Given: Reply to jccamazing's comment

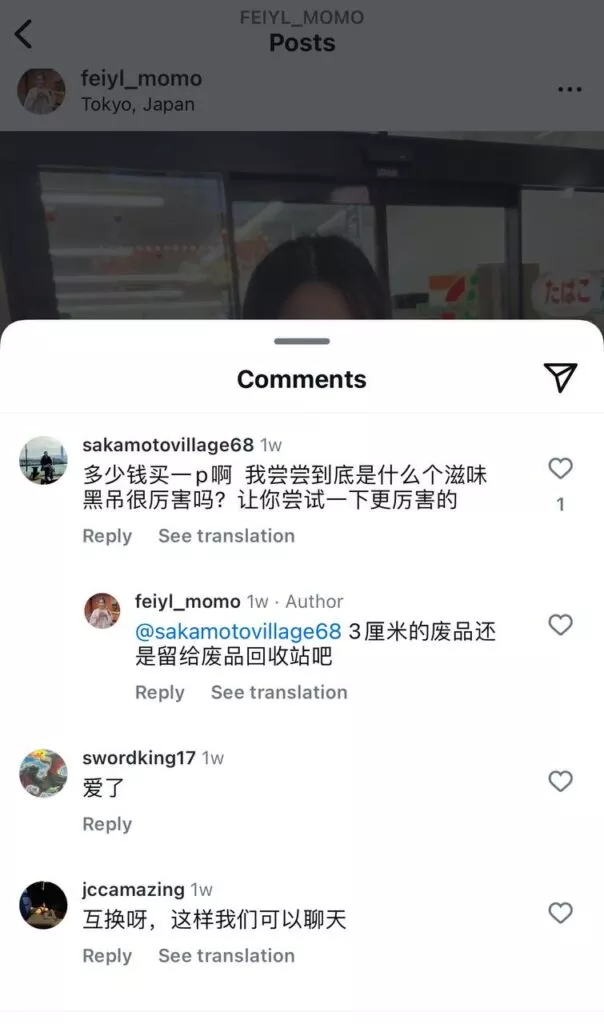Looking at the screenshot, I should [107, 956].
